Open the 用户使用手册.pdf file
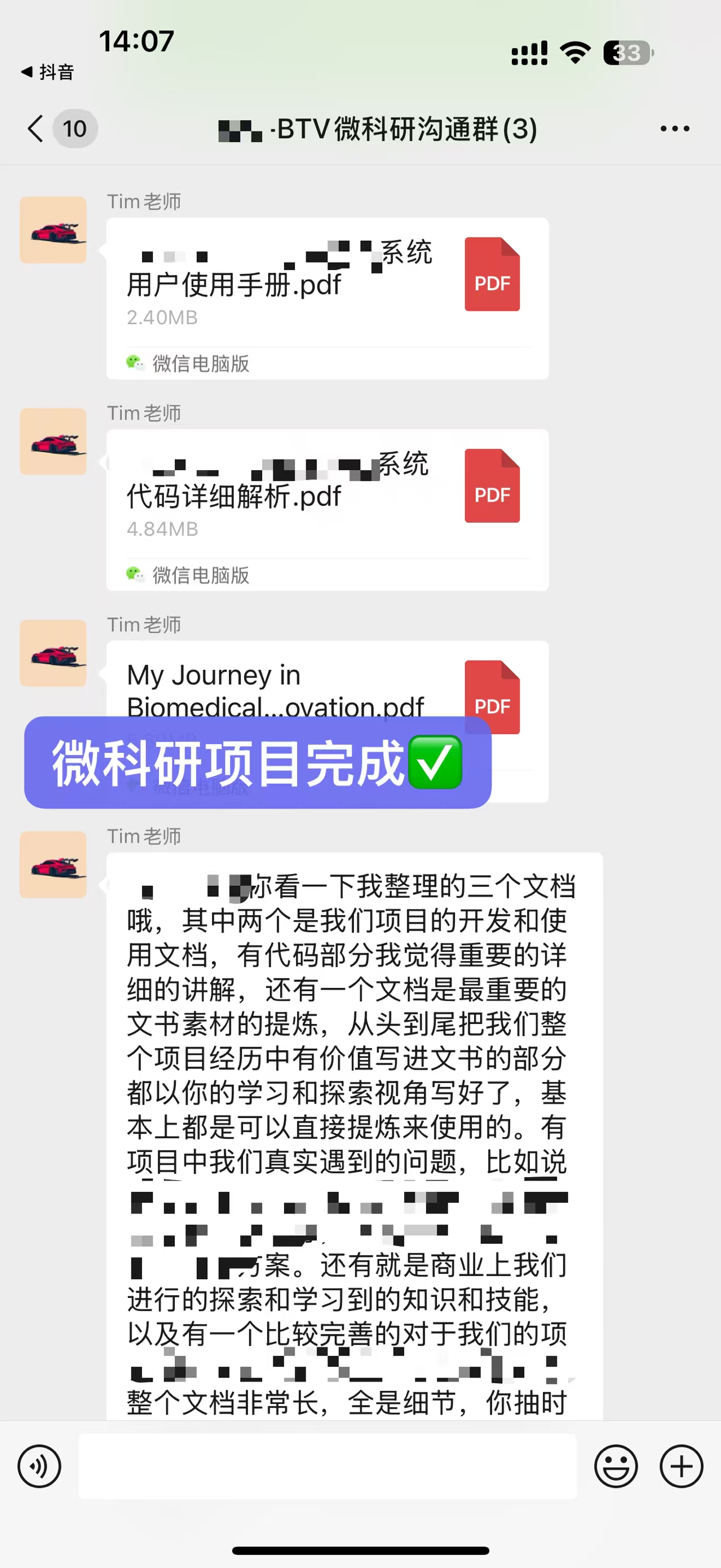Image resolution: width=721 pixels, height=1568 pixels. click(328, 283)
